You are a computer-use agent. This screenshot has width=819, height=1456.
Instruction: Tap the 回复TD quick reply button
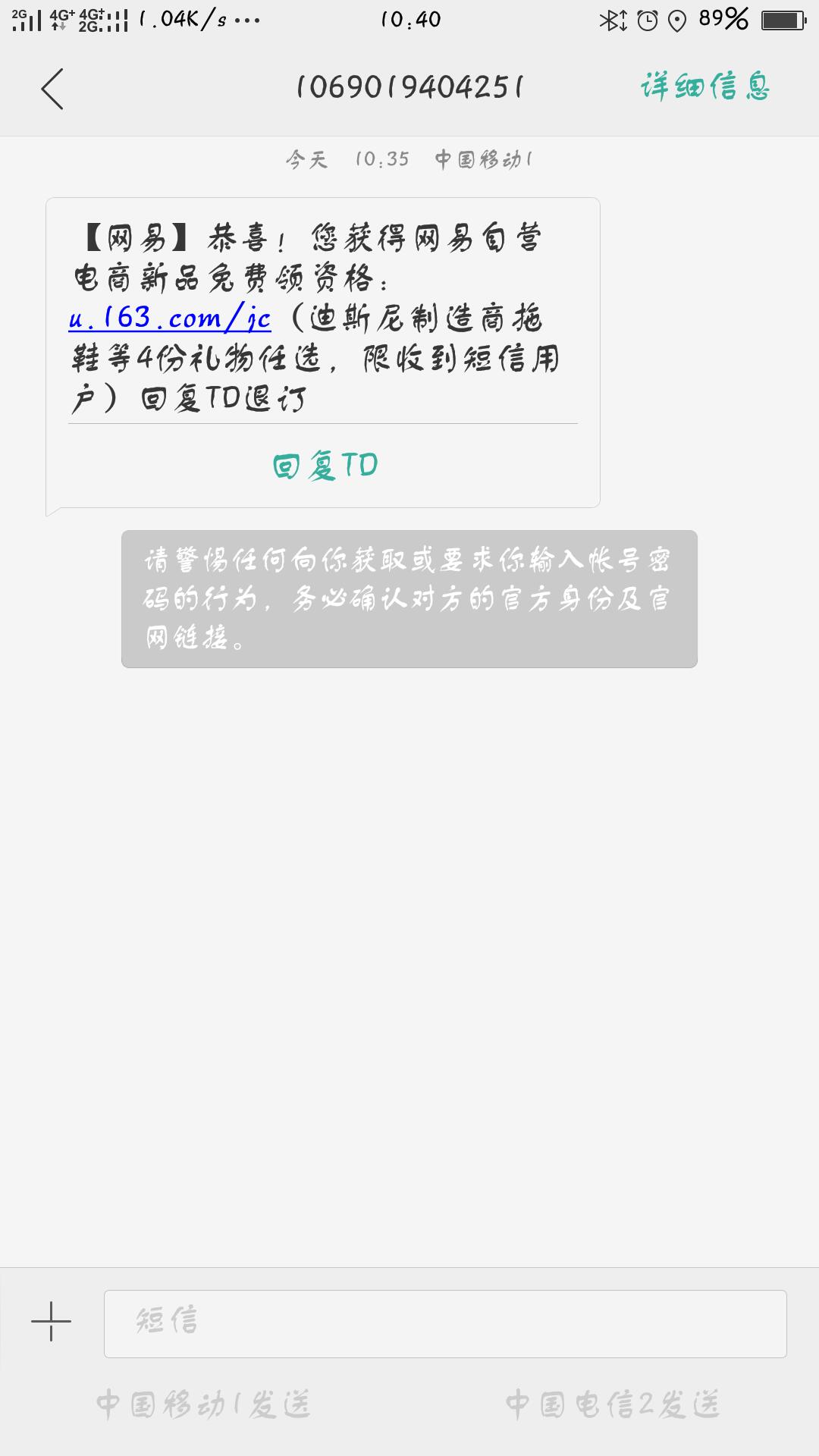point(325,466)
